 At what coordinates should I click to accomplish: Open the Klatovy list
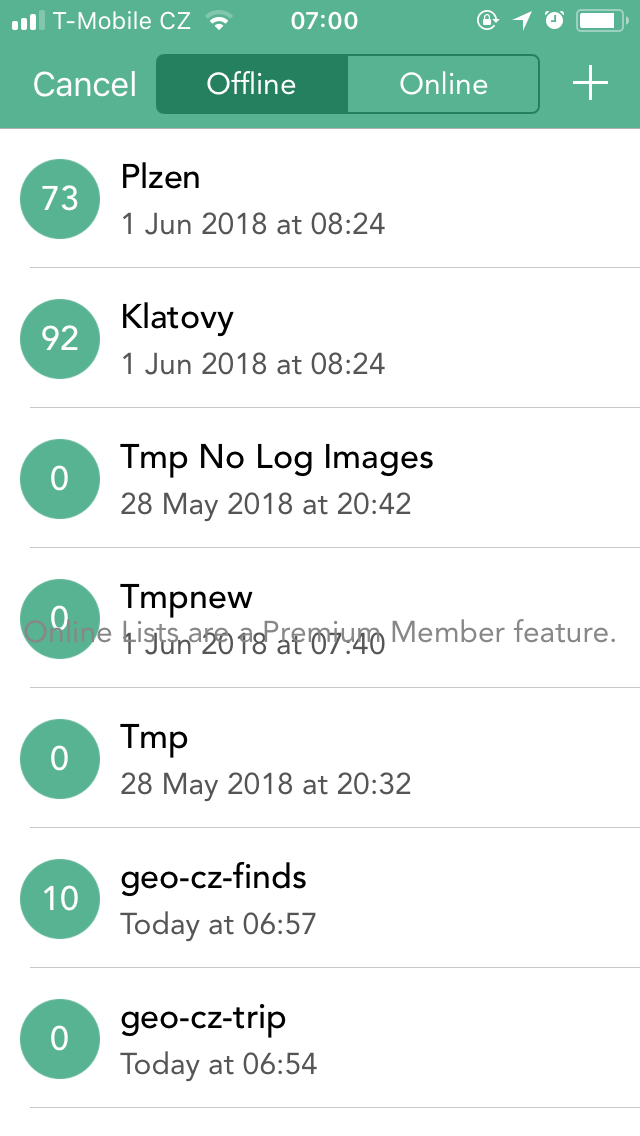click(320, 338)
